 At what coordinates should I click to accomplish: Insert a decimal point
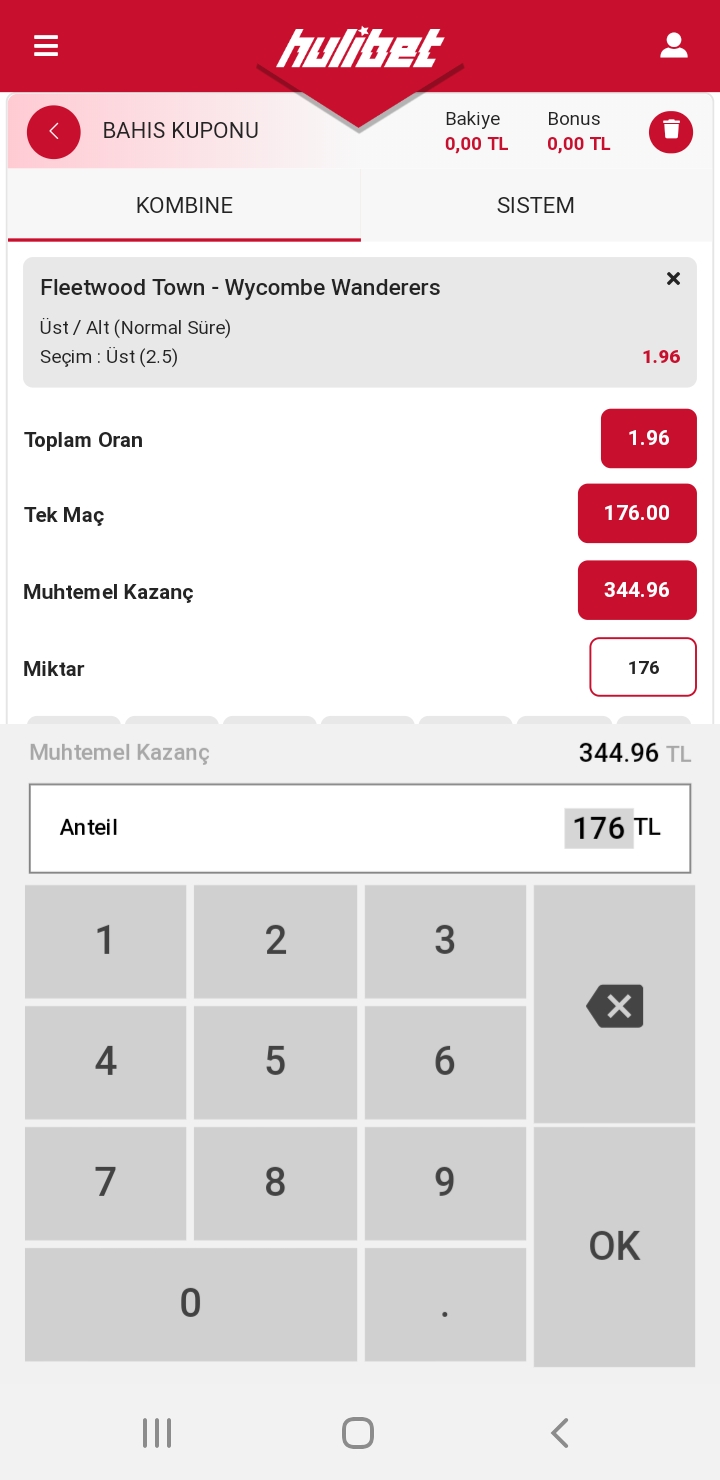(445, 1304)
